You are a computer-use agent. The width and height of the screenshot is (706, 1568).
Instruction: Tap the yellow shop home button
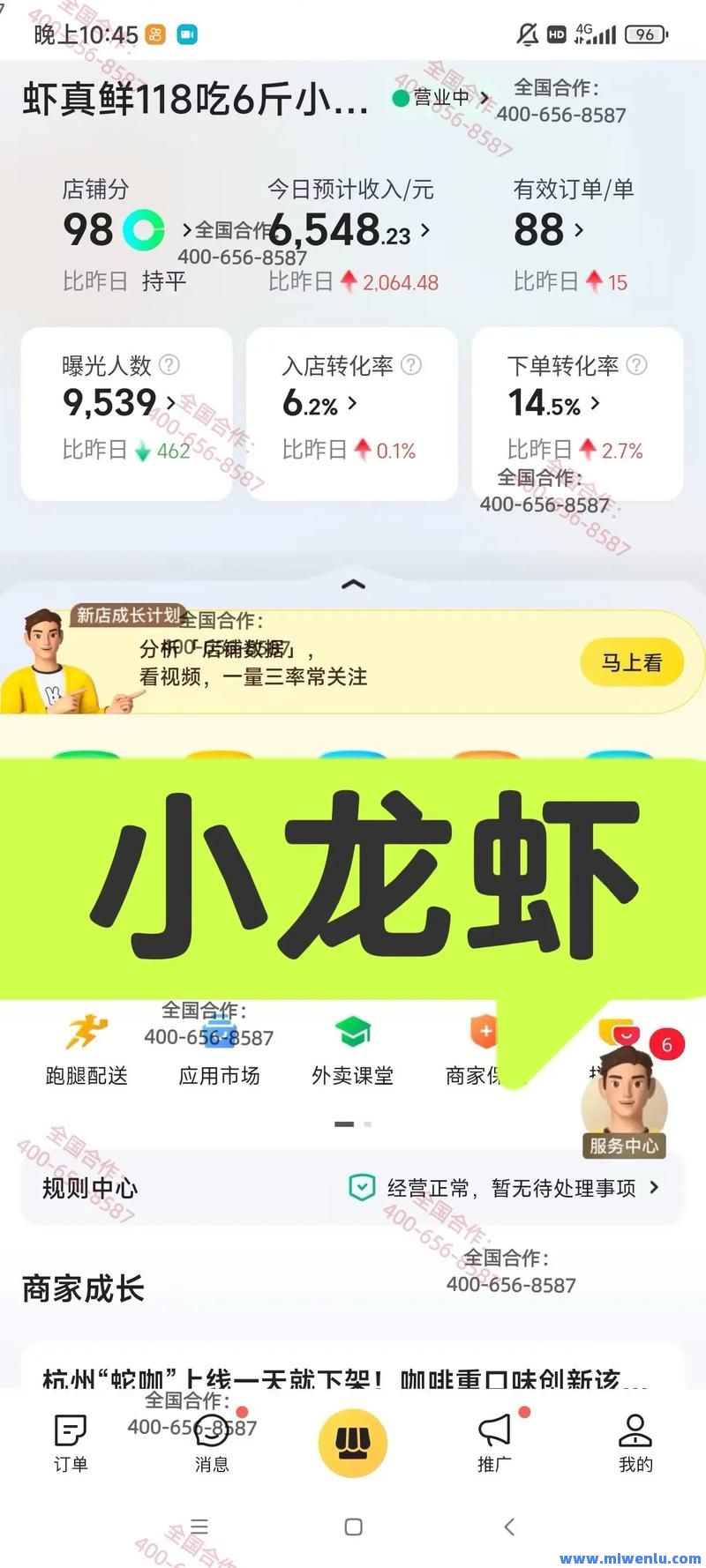tap(353, 1443)
